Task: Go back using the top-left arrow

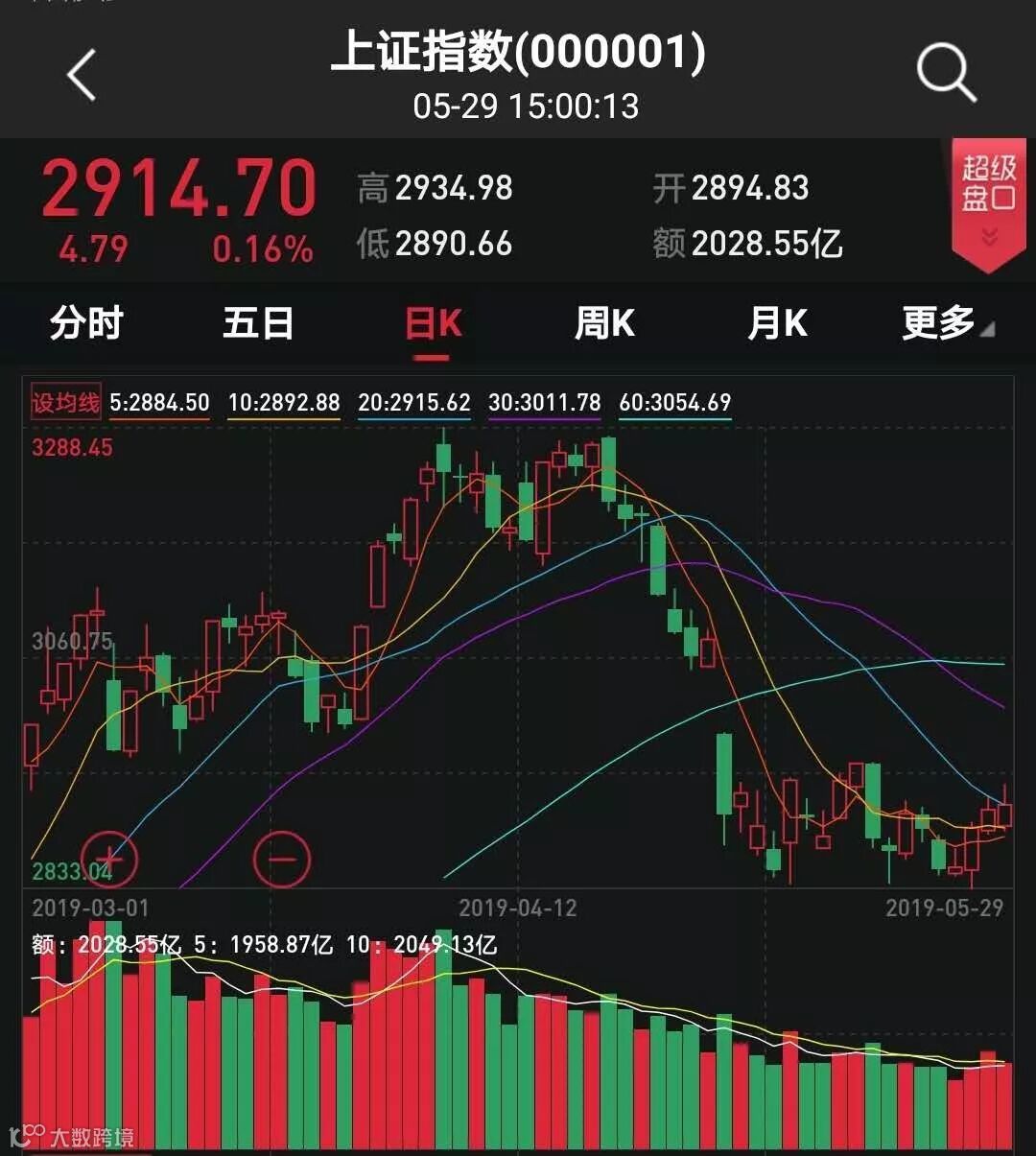Action: coord(82,75)
